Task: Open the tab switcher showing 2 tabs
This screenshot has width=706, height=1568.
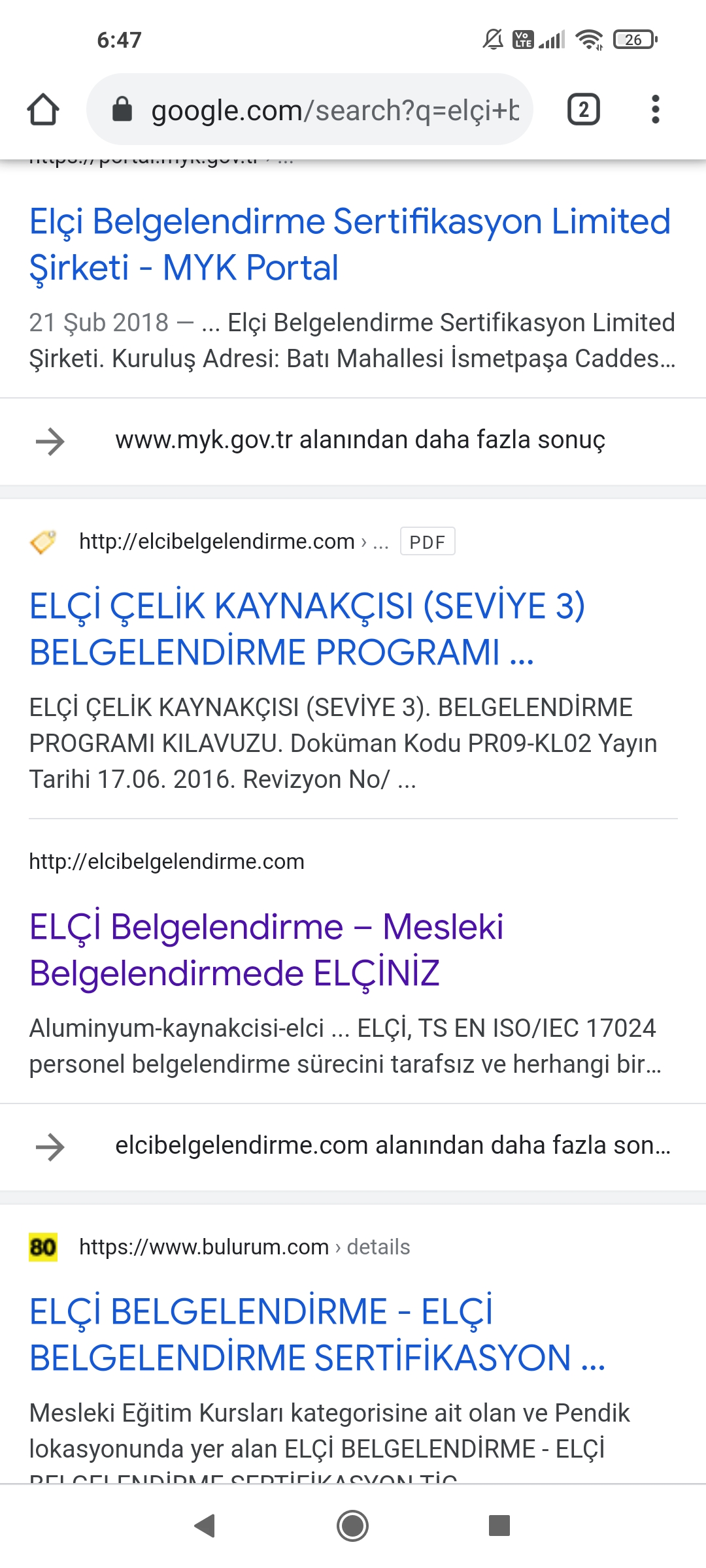Action: click(x=584, y=109)
